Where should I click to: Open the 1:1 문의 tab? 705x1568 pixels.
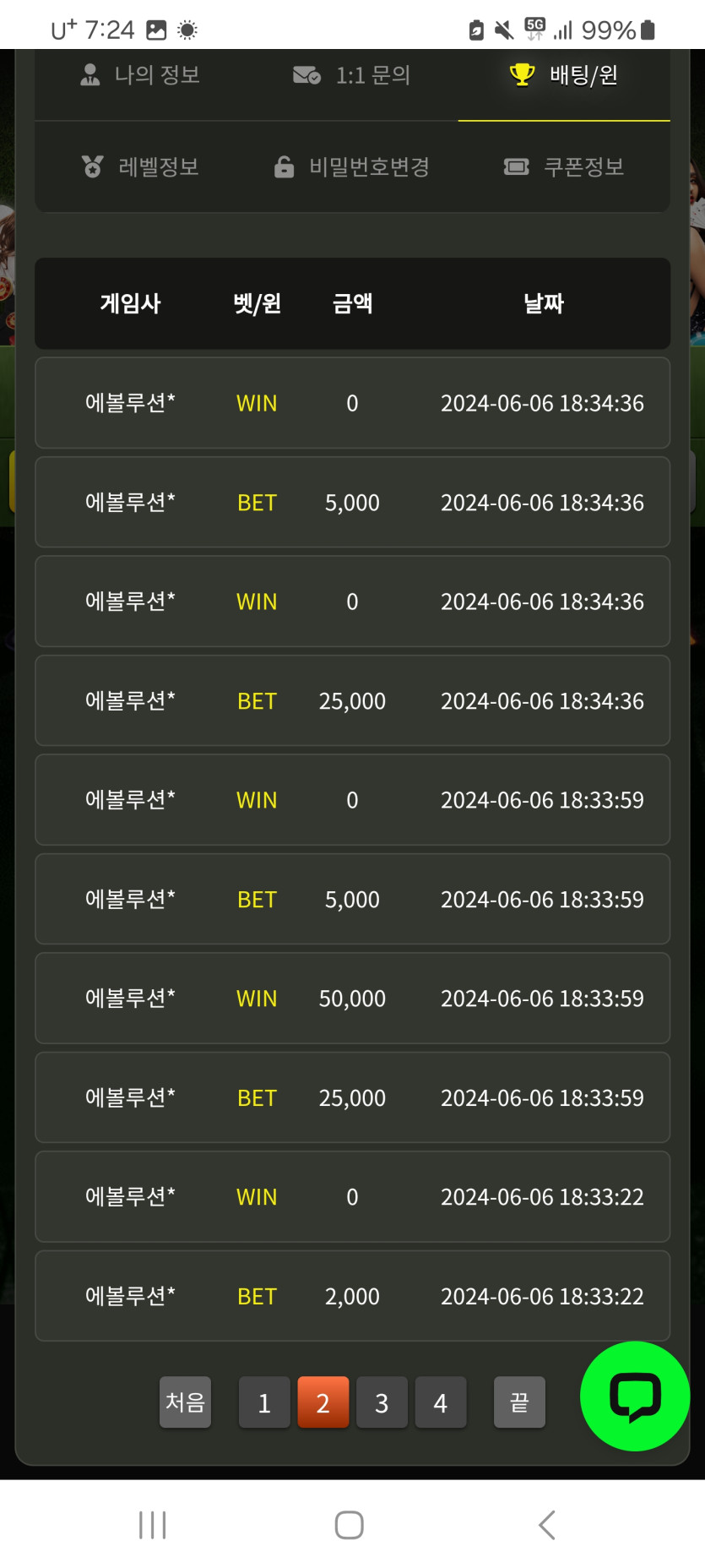pyautogui.click(x=352, y=75)
